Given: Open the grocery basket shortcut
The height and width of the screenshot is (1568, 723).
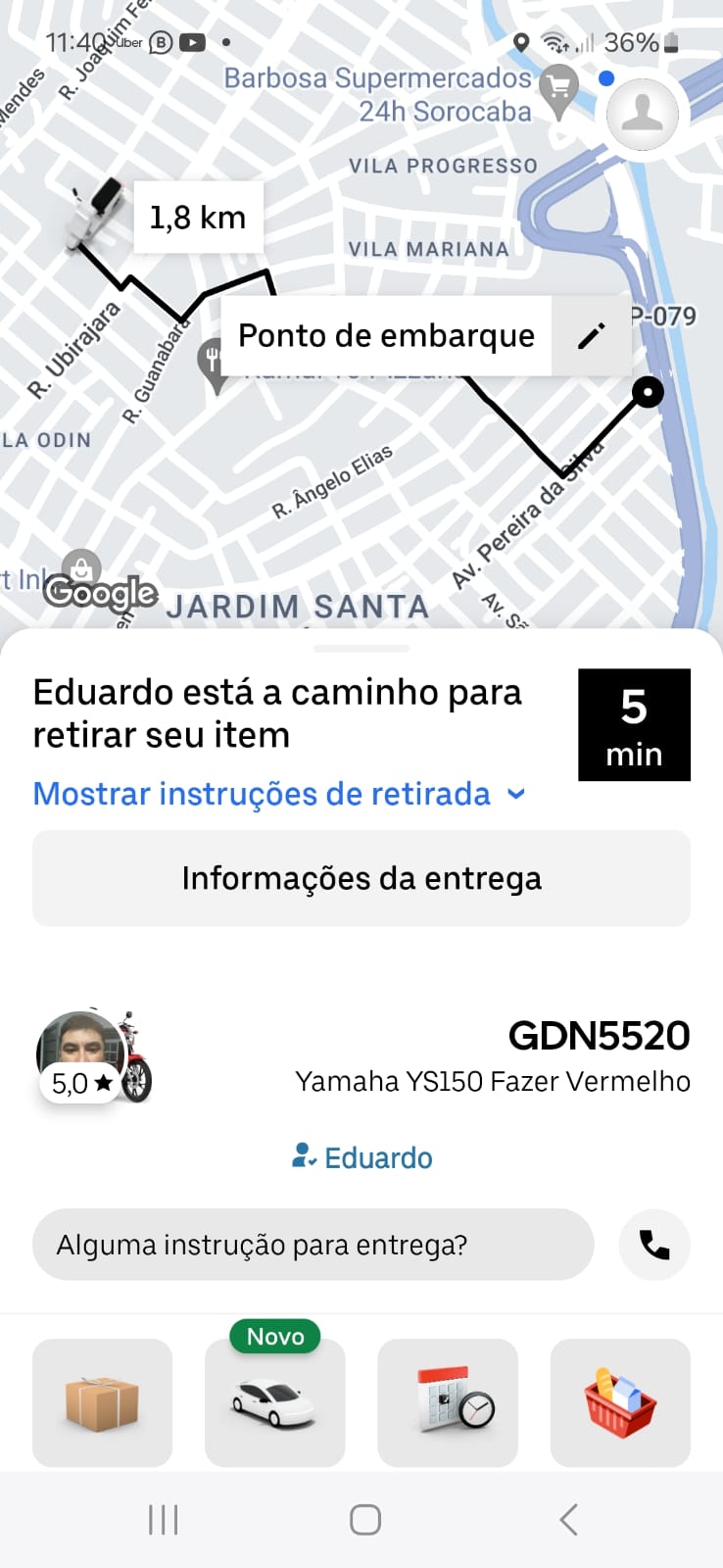Looking at the screenshot, I should point(620,1402).
